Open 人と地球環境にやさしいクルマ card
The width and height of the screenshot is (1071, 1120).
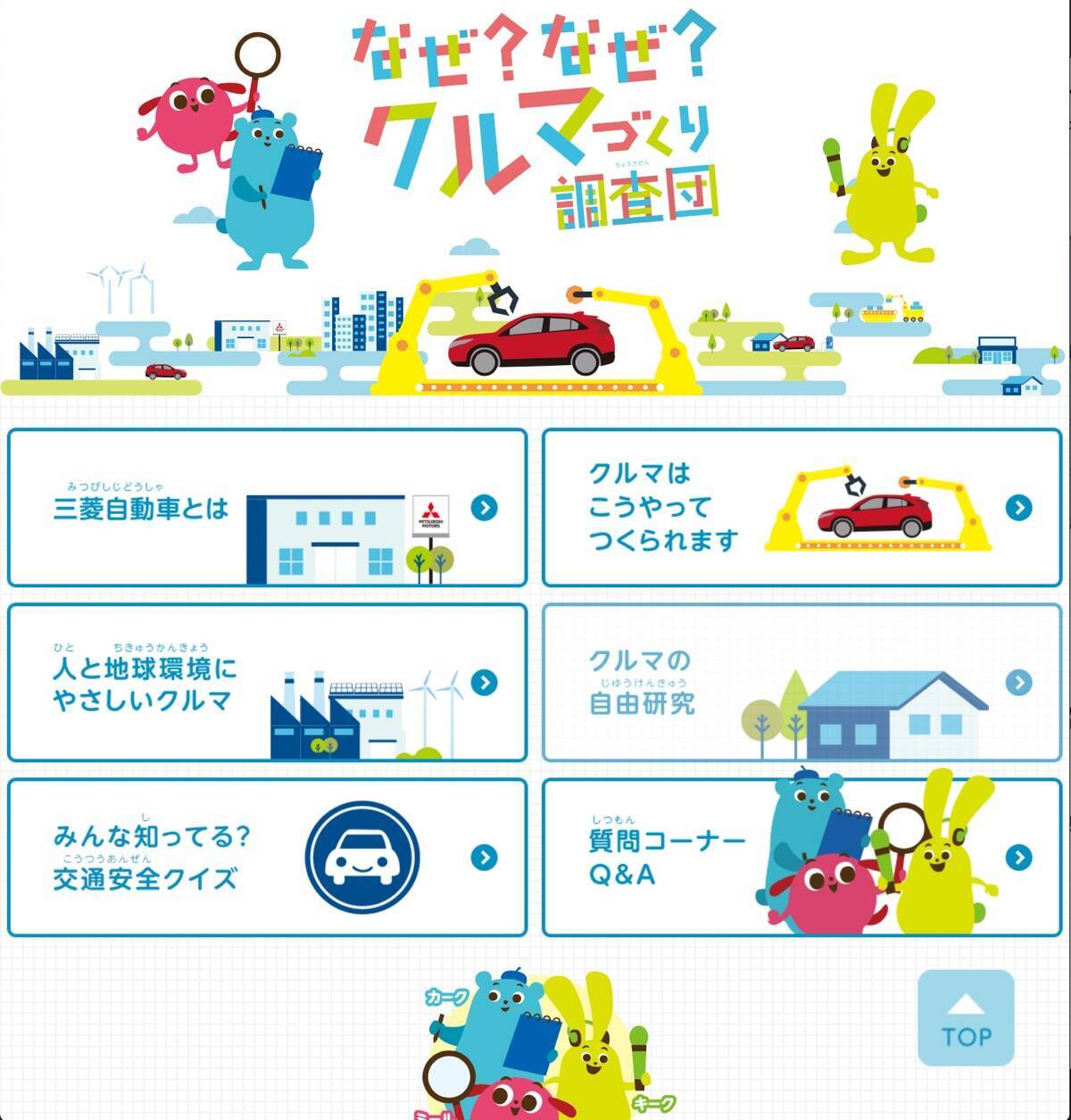pyautogui.click(x=267, y=683)
